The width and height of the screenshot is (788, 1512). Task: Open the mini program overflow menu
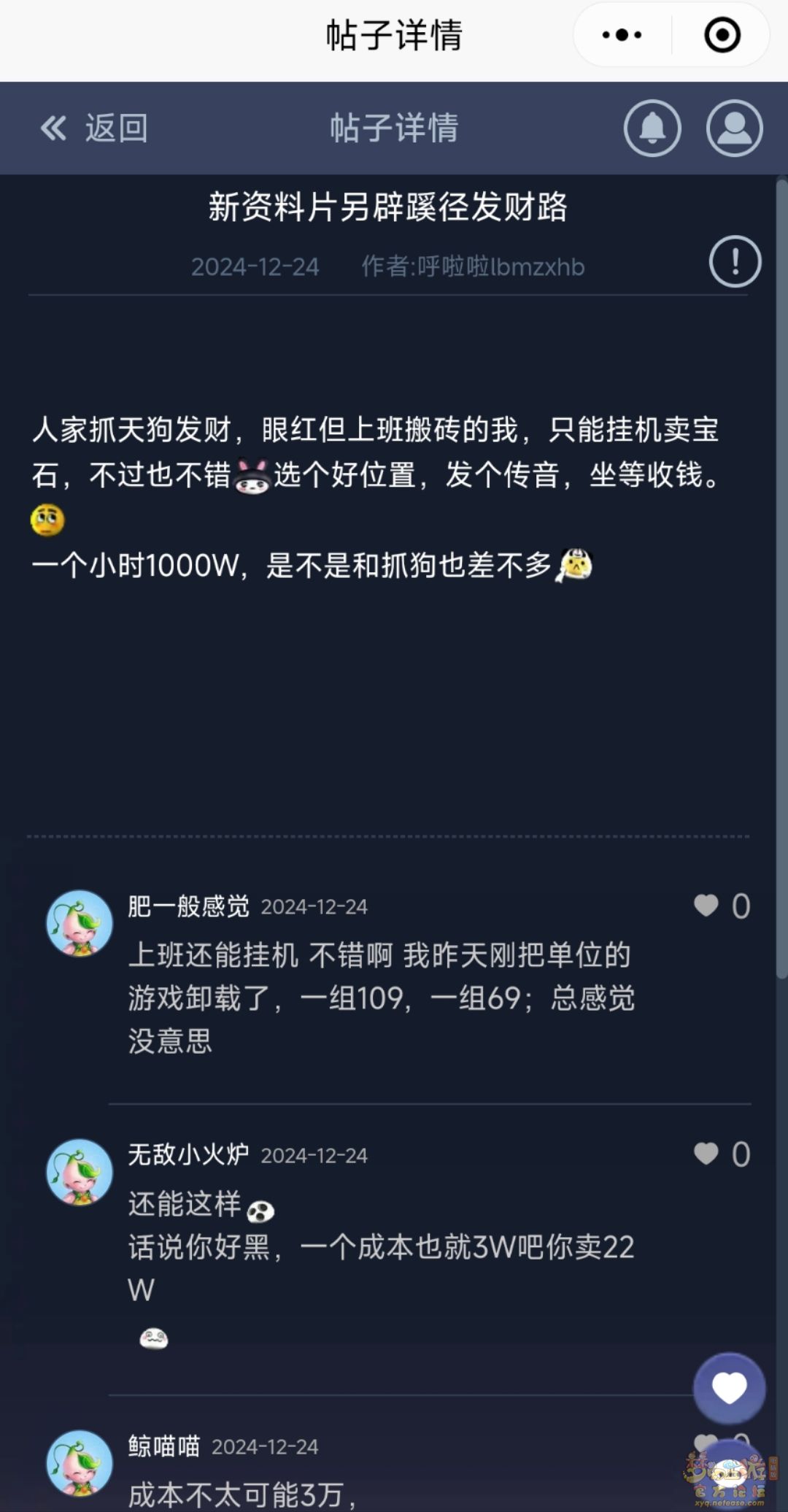[622, 35]
